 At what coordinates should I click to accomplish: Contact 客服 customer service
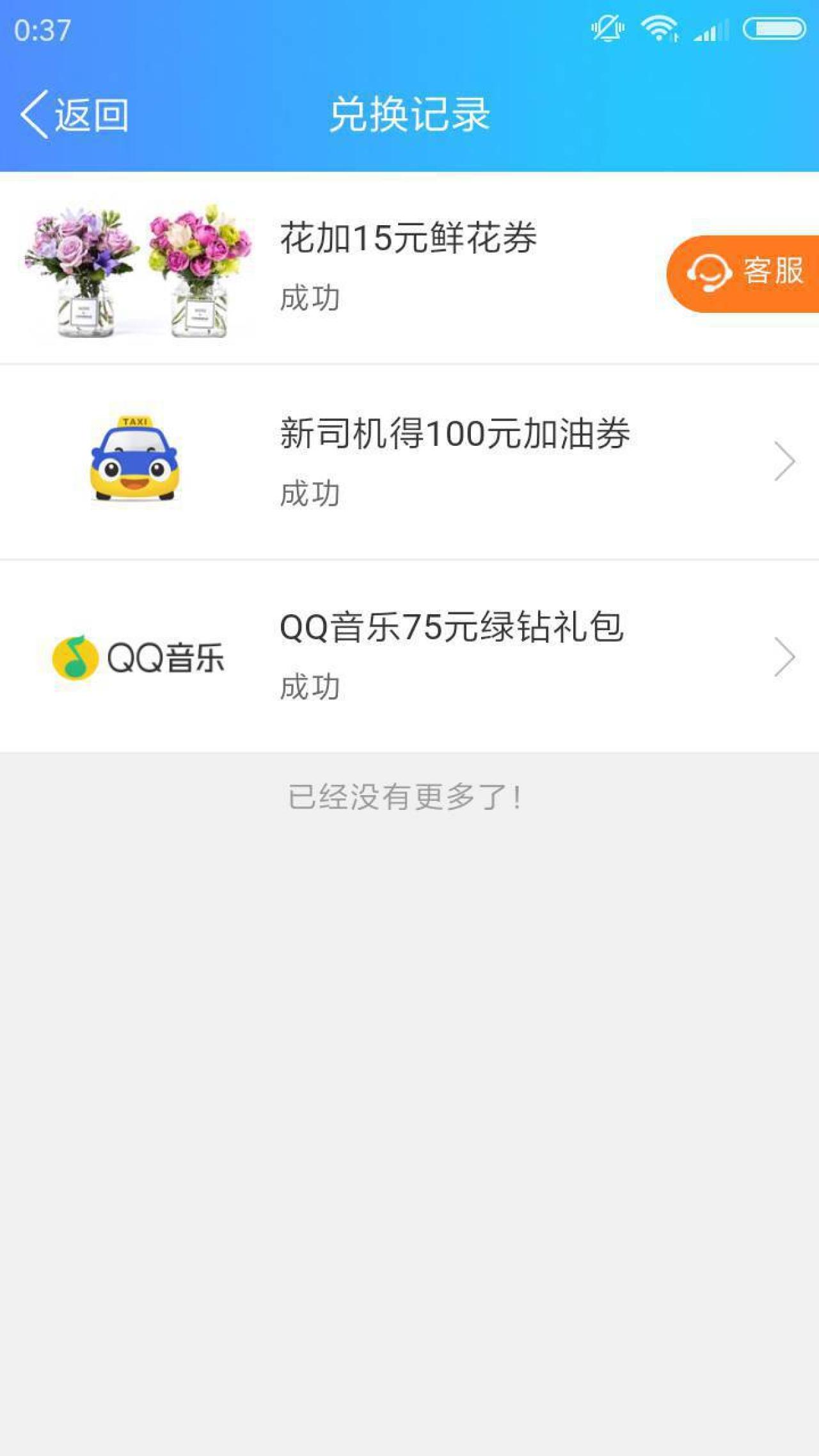click(x=743, y=273)
